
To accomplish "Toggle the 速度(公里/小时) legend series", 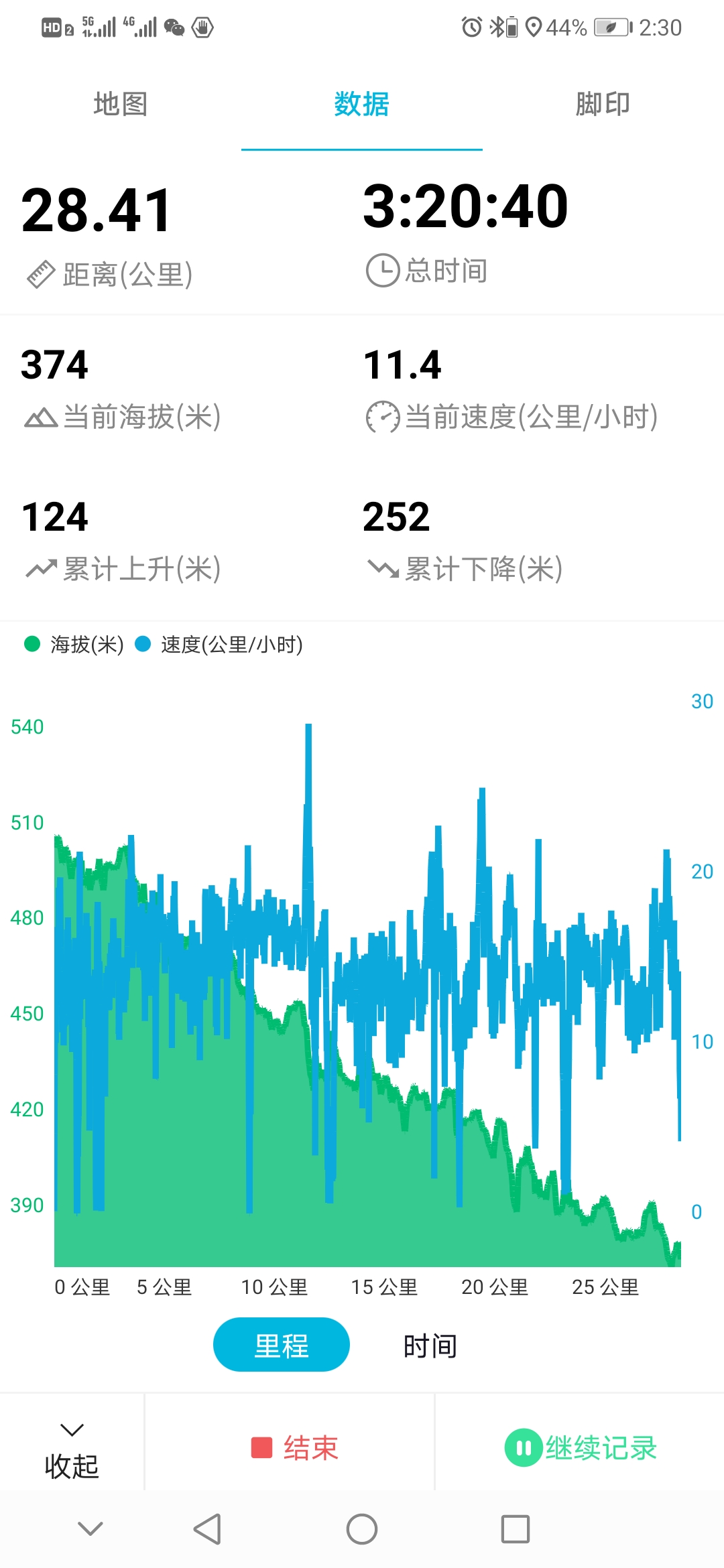I will tap(219, 645).
